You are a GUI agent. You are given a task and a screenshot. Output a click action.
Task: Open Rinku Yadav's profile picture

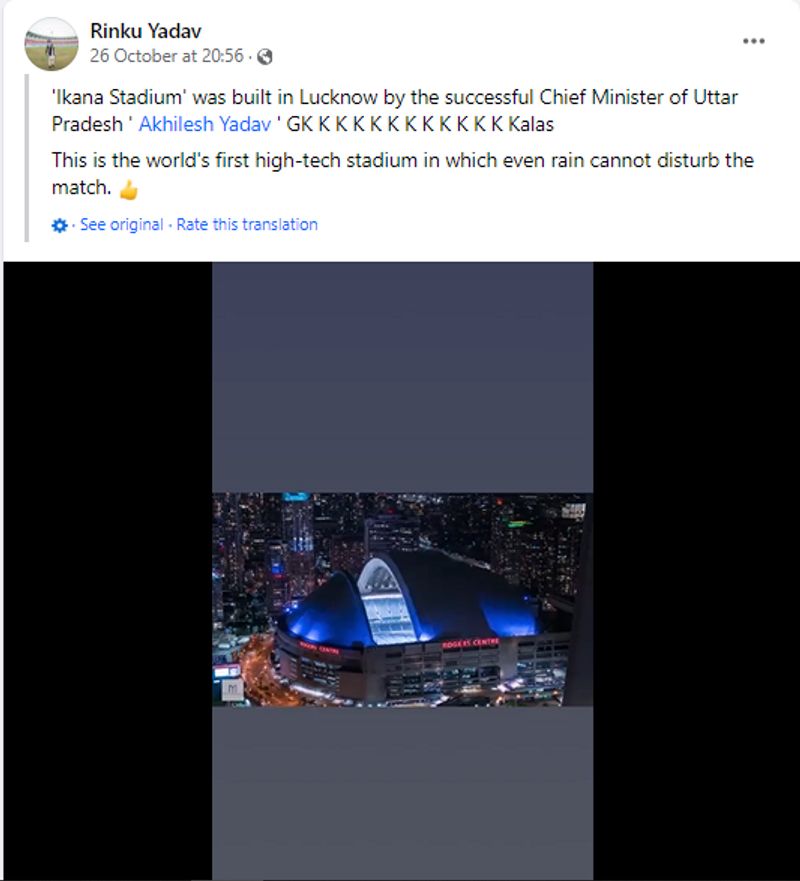(x=51, y=44)
